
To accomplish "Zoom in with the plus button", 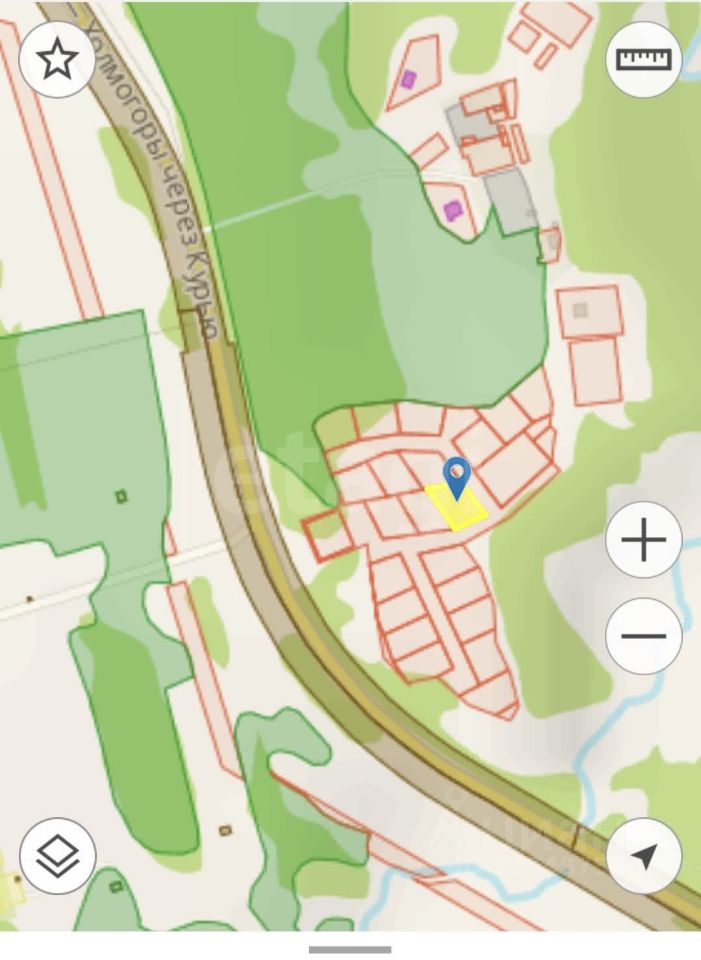I will coord(643,540).
